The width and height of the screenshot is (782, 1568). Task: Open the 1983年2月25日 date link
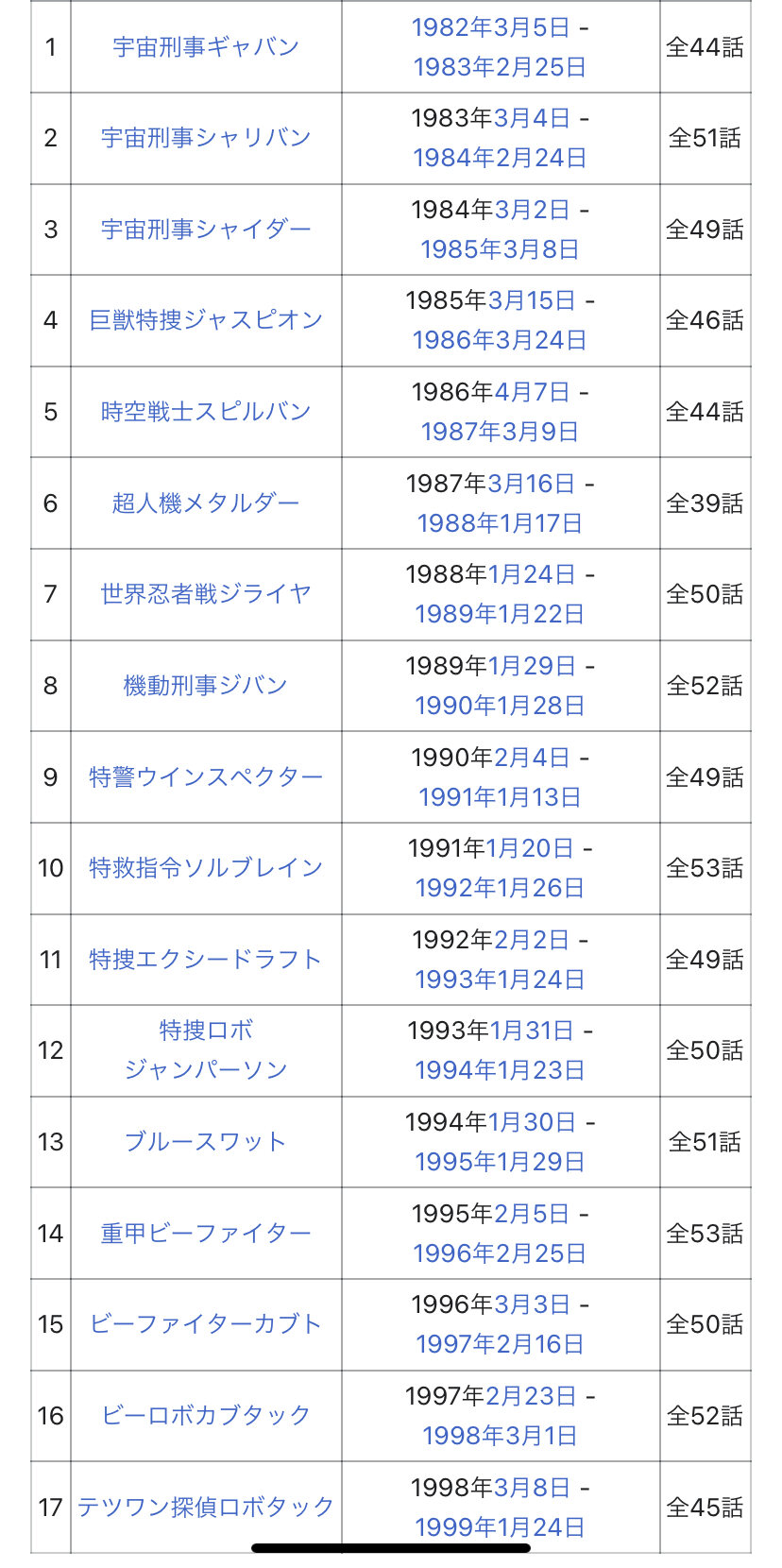click(500, 67)
